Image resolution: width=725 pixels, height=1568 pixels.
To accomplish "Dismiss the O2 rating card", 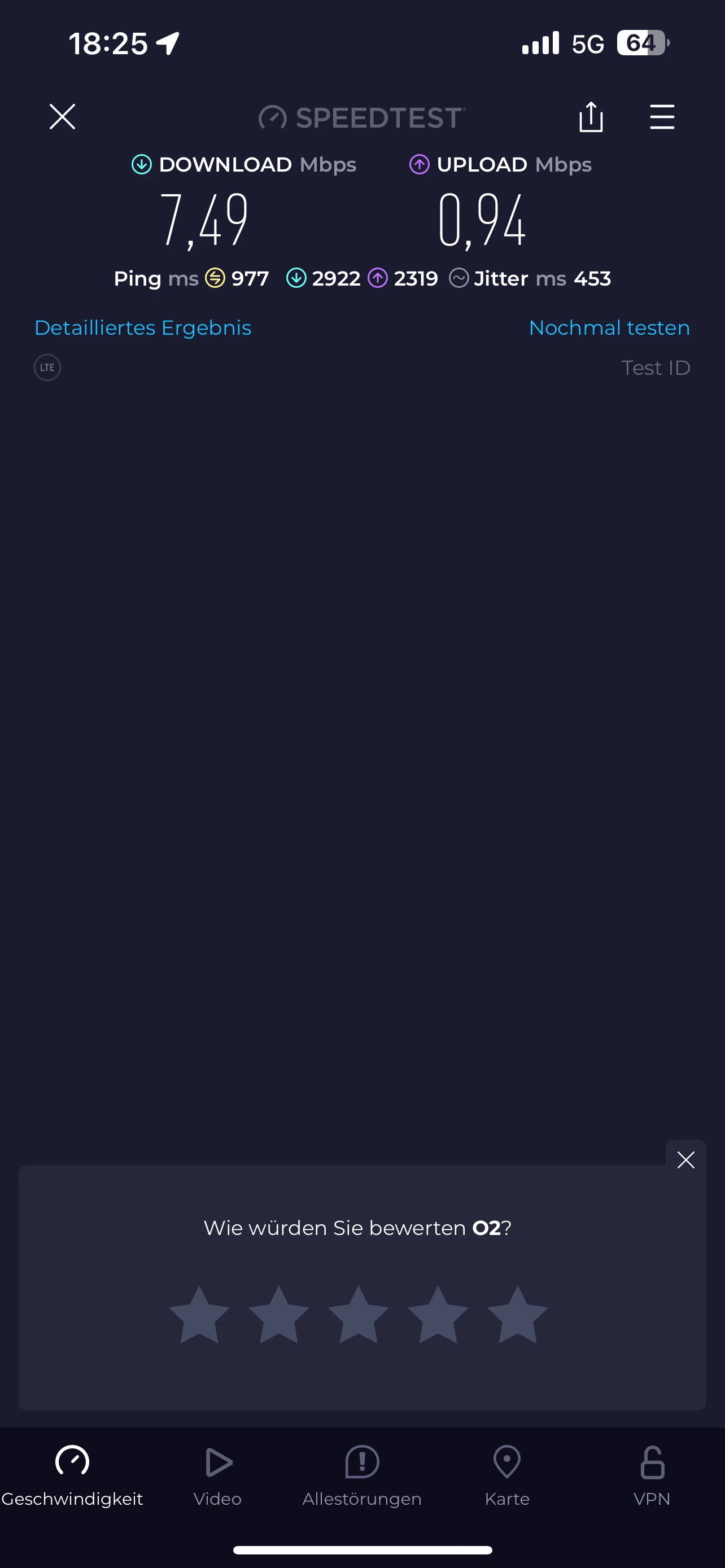I will pyautogui.click(x=685, y=1159).
